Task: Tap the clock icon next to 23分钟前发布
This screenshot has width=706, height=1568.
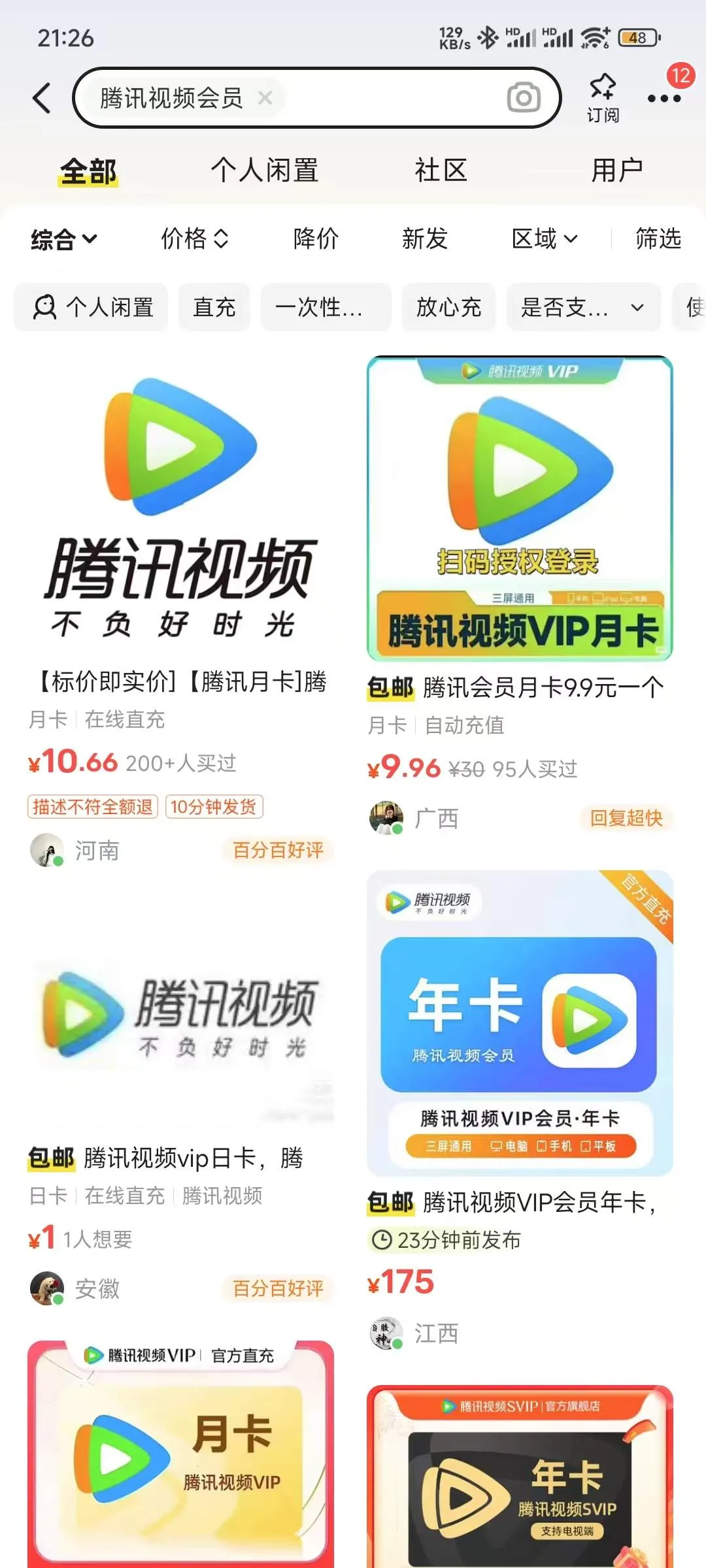Action: click(382, 1240)
